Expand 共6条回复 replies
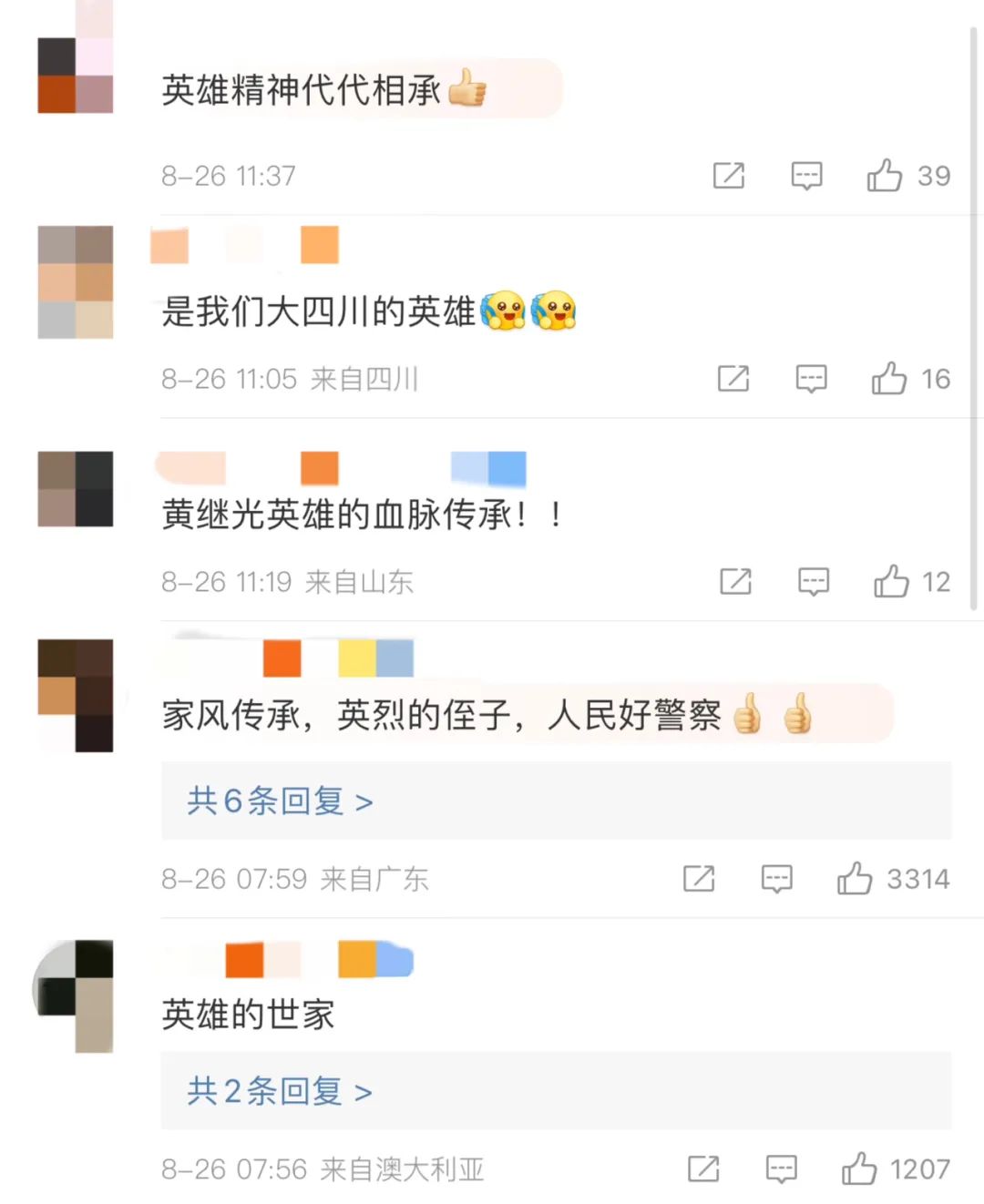 pyautogui.click(x=280, y=801)
